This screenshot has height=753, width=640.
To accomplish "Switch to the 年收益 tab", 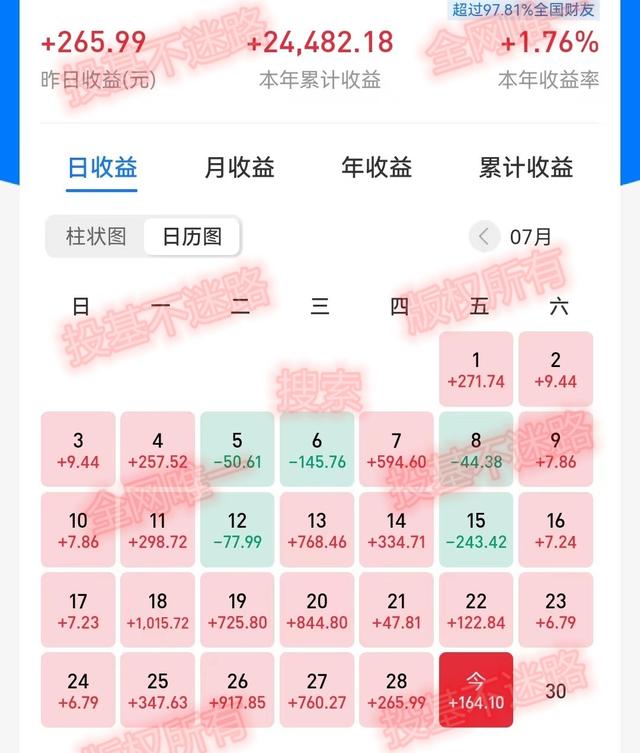I will coord(377,167).
